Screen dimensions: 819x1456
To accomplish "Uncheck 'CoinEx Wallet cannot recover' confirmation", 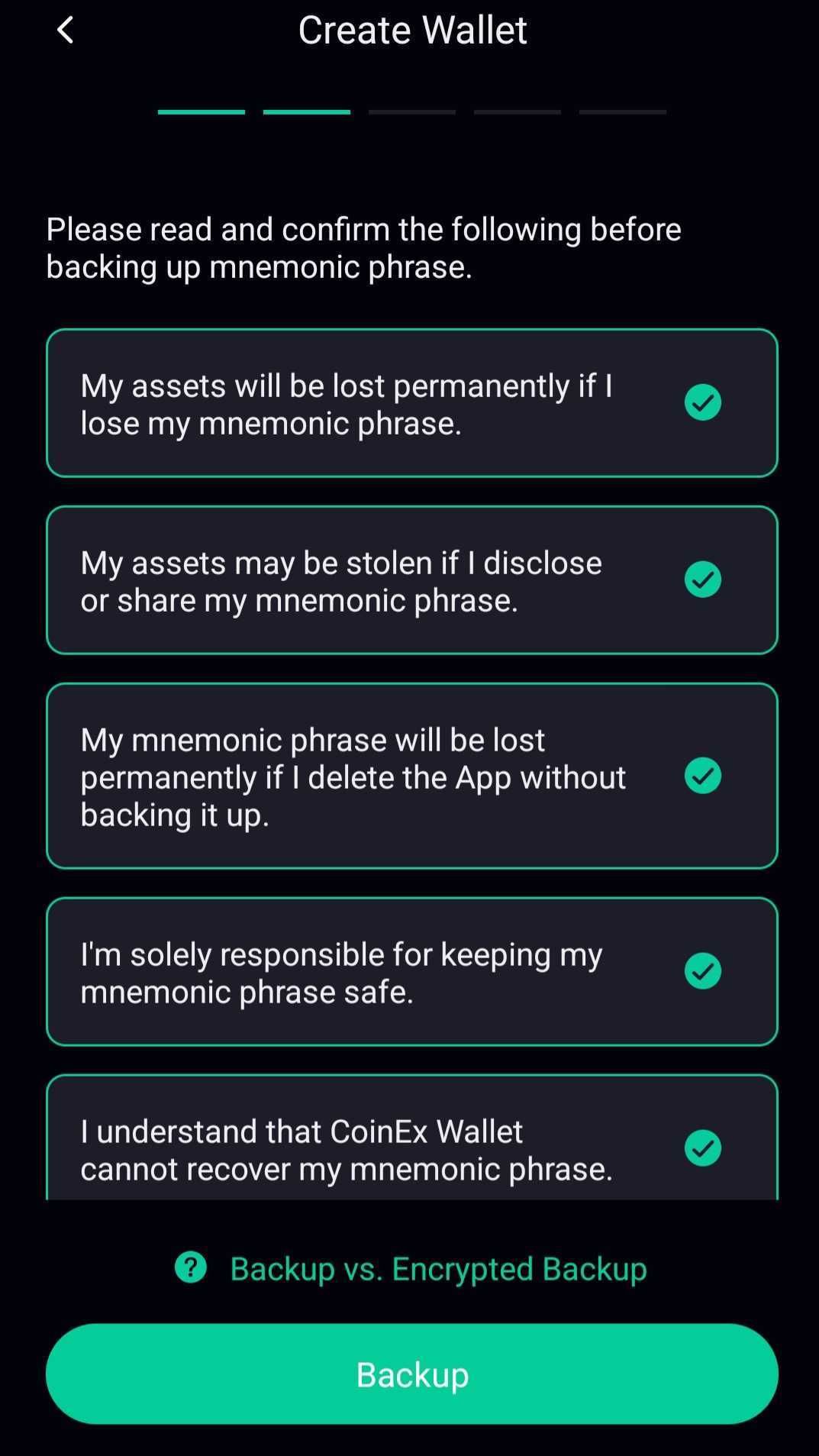I will tap(702, 1148).
